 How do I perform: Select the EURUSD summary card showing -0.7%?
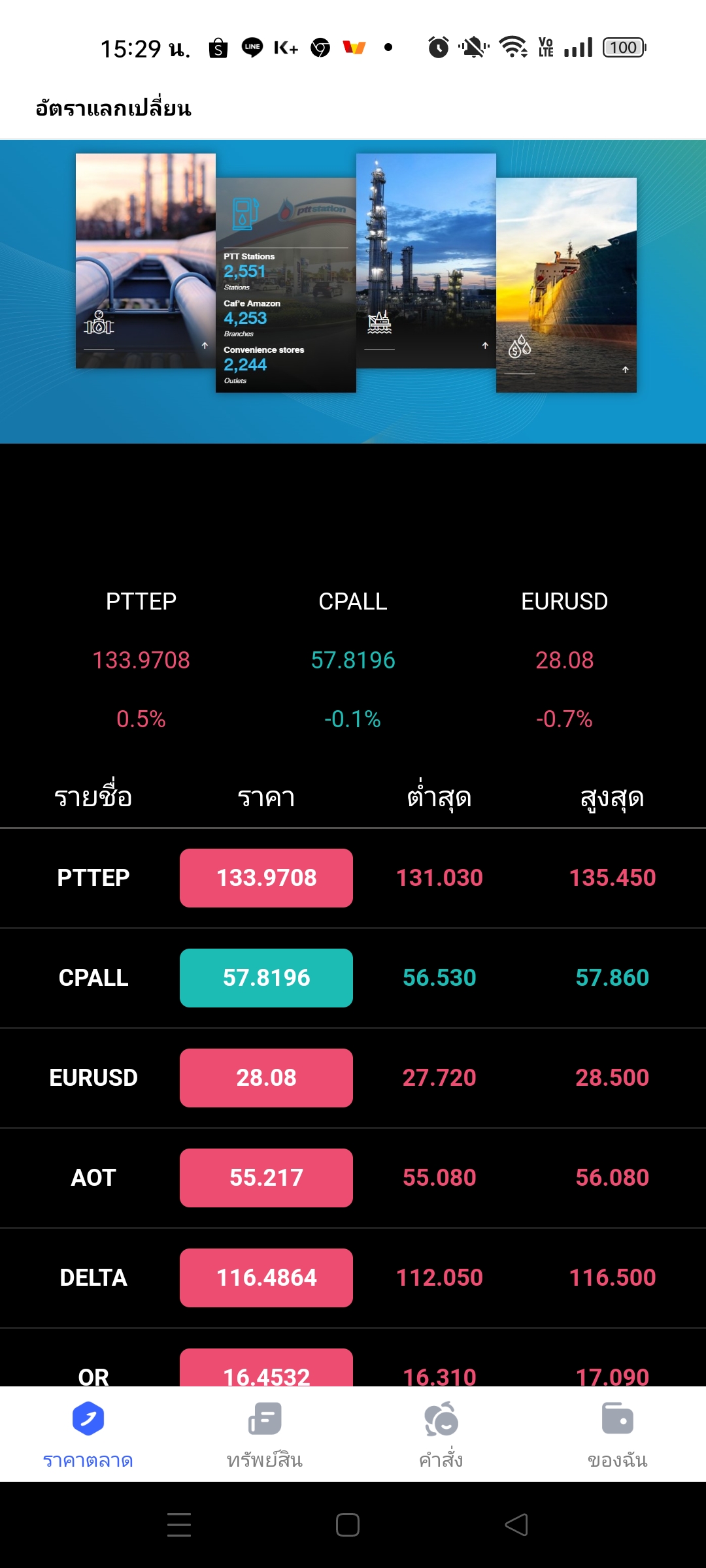click(564, 660)
